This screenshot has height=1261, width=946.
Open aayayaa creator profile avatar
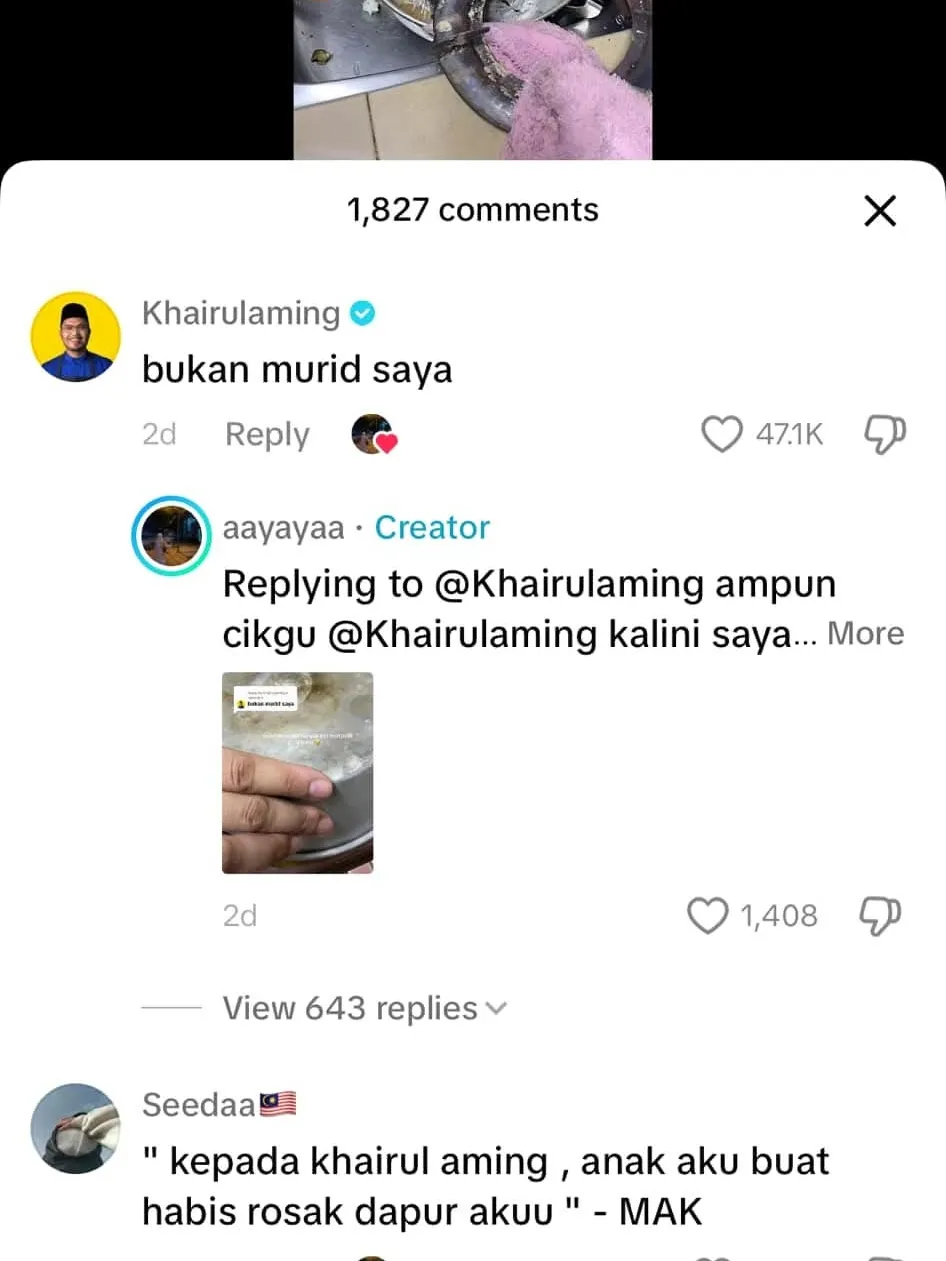coord(172,535)
